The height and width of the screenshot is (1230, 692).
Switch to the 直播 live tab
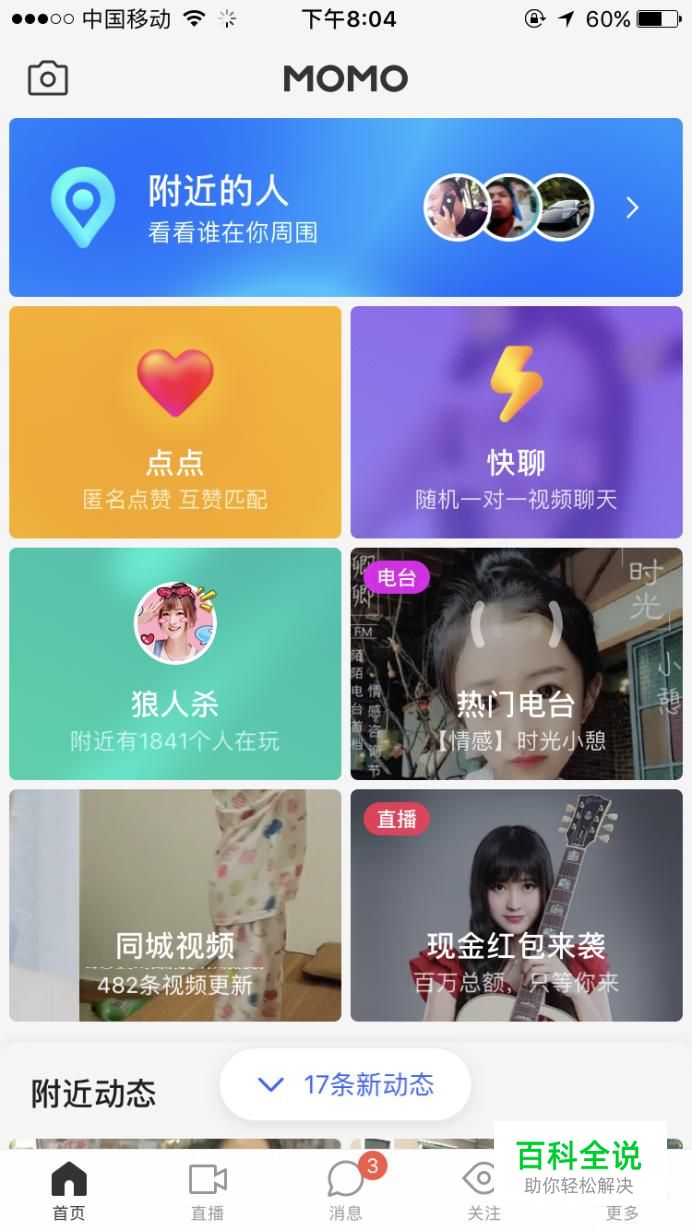[208, 1192]
